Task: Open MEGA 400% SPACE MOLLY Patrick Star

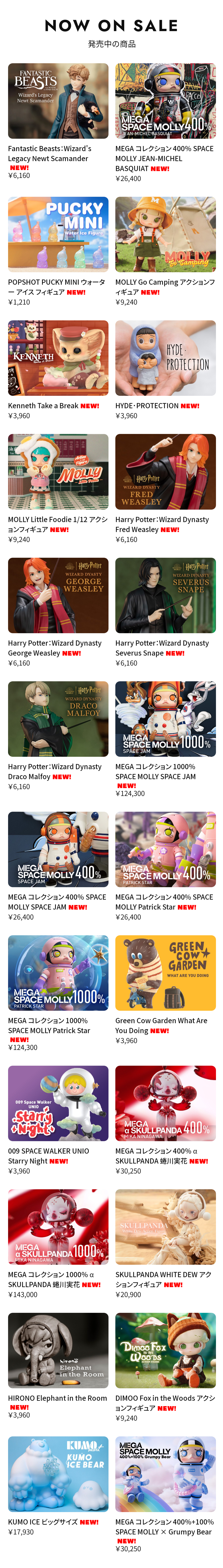Action: point(165,849)
